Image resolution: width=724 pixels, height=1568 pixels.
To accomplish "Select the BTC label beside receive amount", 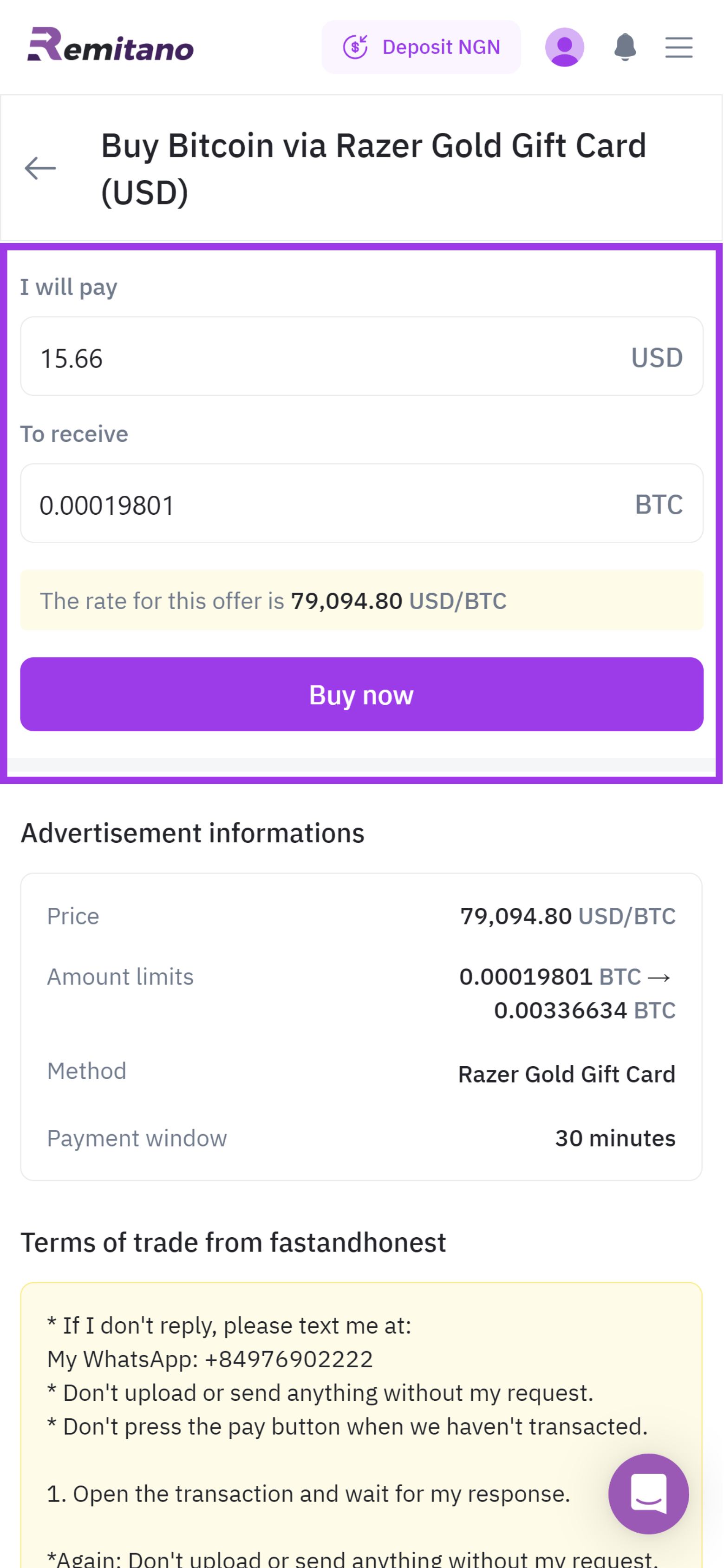I will [x=659, y=504].
